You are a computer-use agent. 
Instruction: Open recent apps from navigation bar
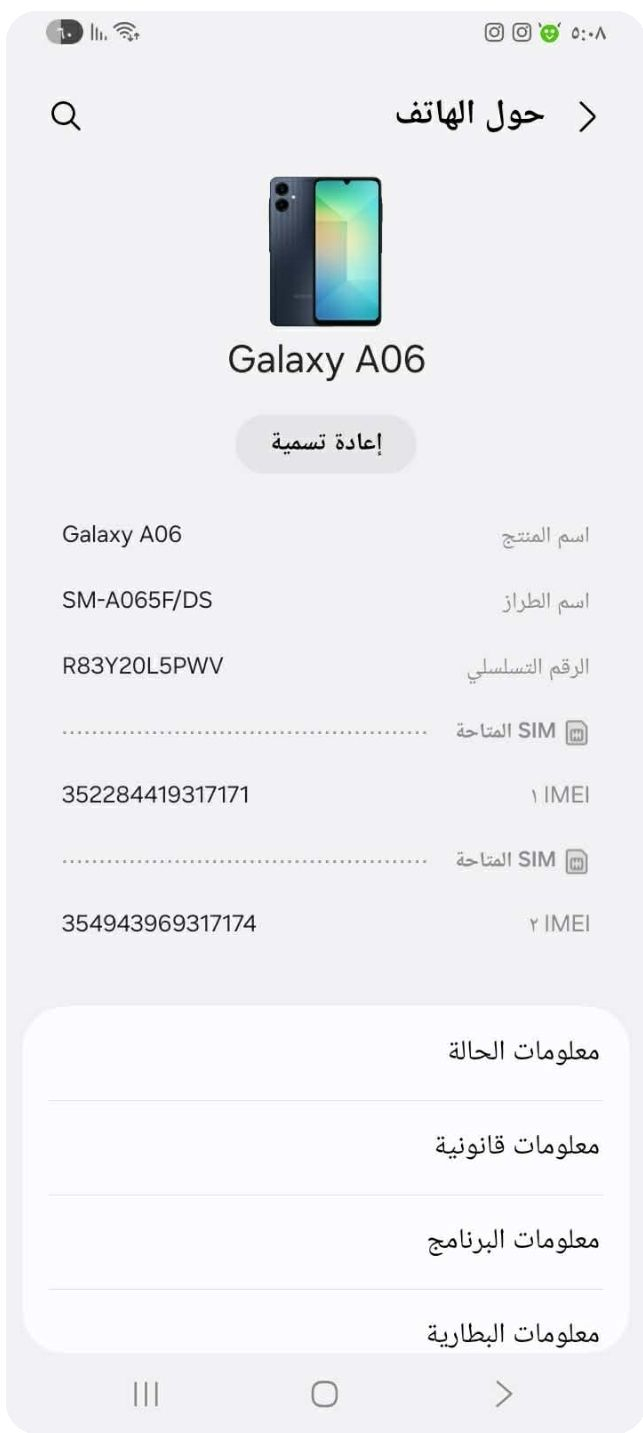pos(146,1393)
